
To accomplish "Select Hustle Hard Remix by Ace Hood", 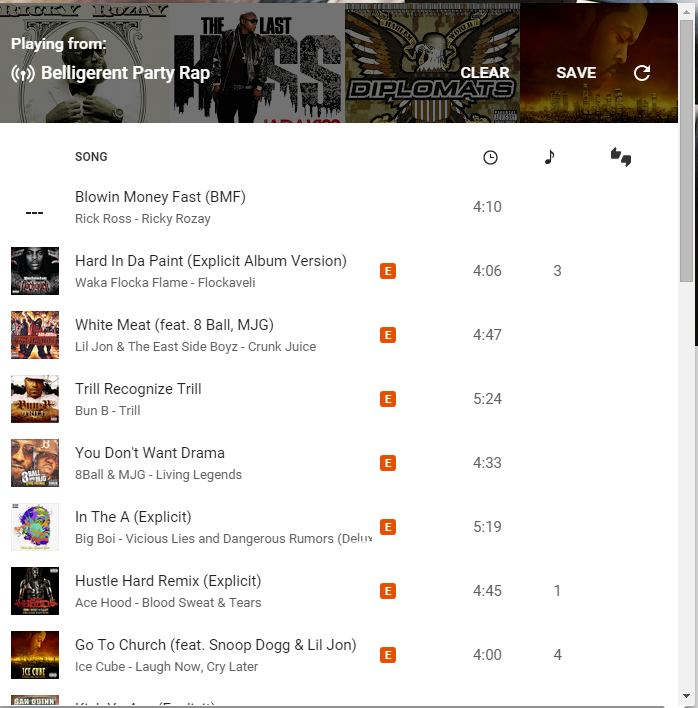I will [x=168, y=581].
